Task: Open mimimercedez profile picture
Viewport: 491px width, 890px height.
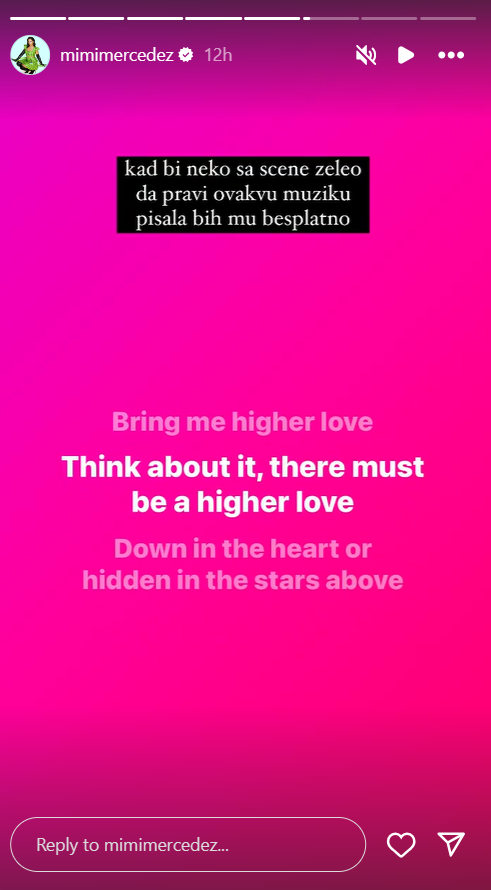Action: [30, 55]
